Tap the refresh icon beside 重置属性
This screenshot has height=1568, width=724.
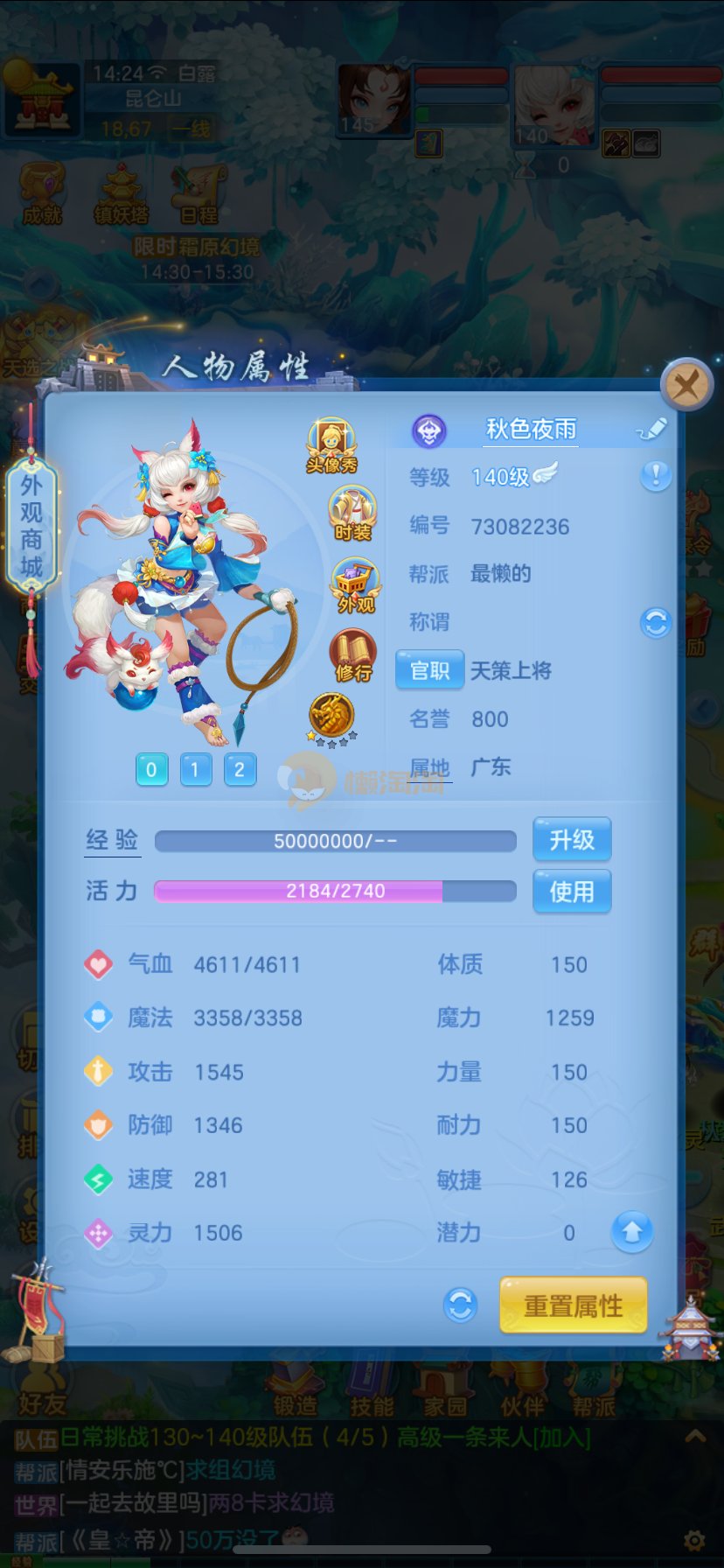(461, 1305)
